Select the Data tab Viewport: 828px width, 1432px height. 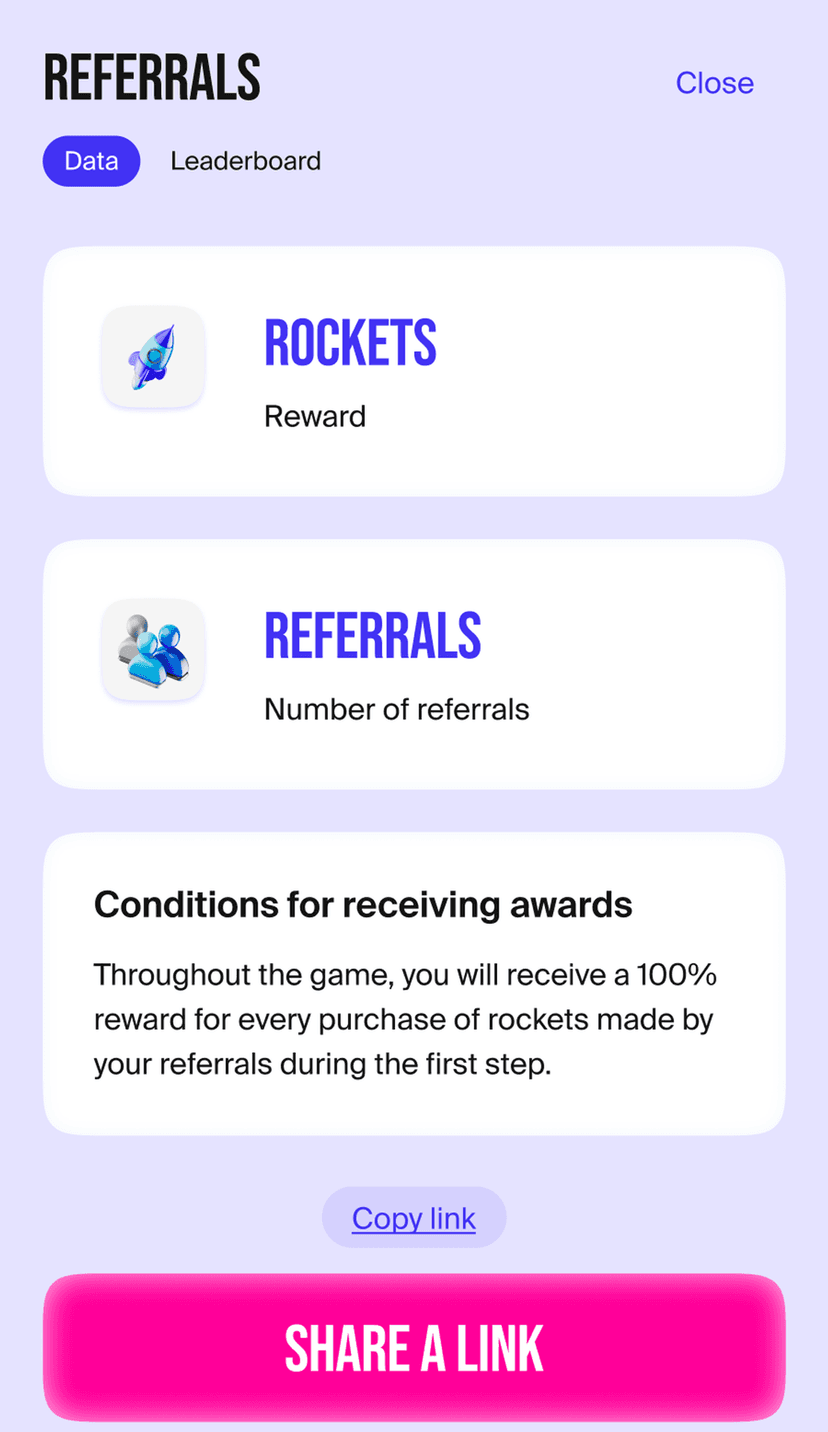coord(91,161)
